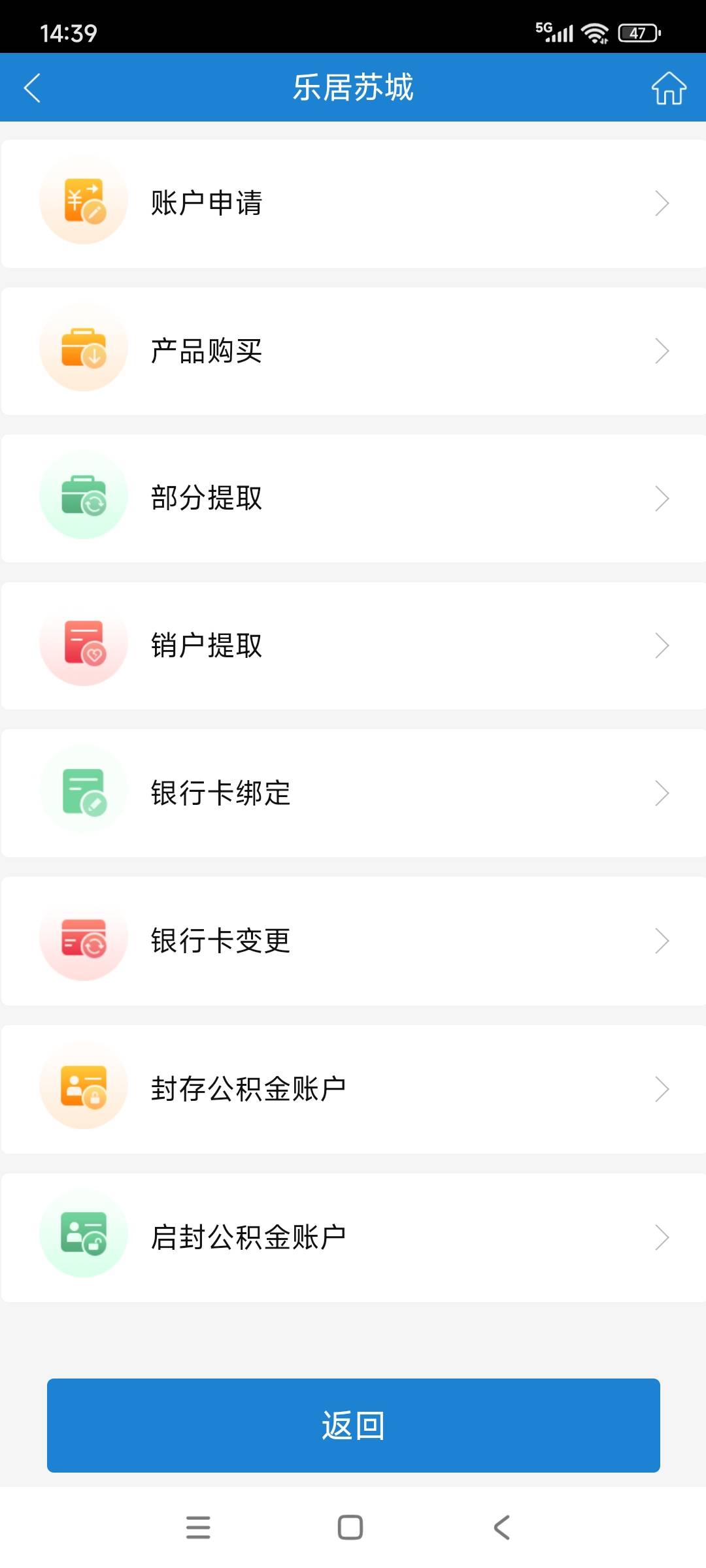Select 产品购买 option

coord(353,351)
